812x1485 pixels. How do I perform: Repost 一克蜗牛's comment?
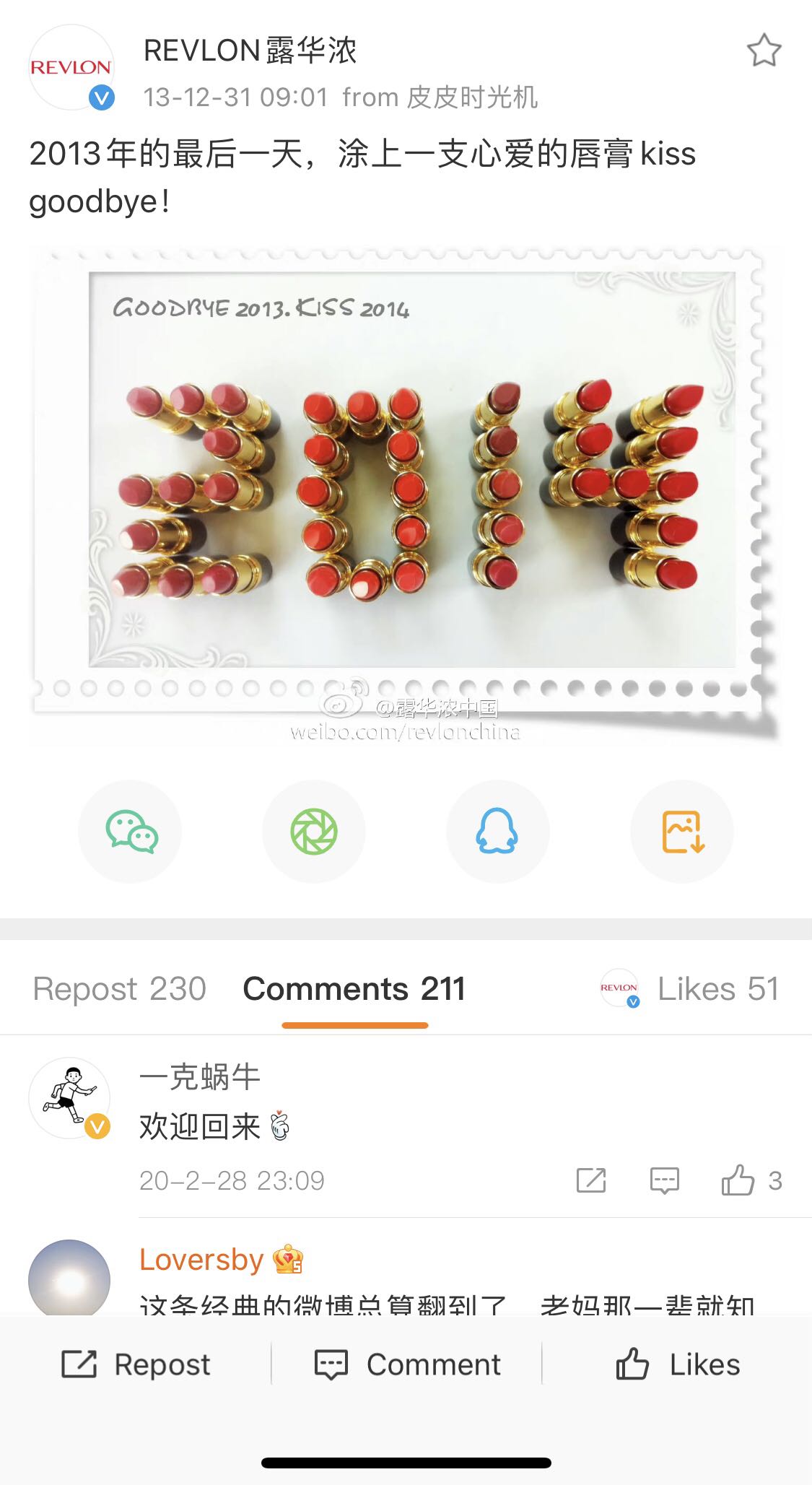[x=591, y=1180]
